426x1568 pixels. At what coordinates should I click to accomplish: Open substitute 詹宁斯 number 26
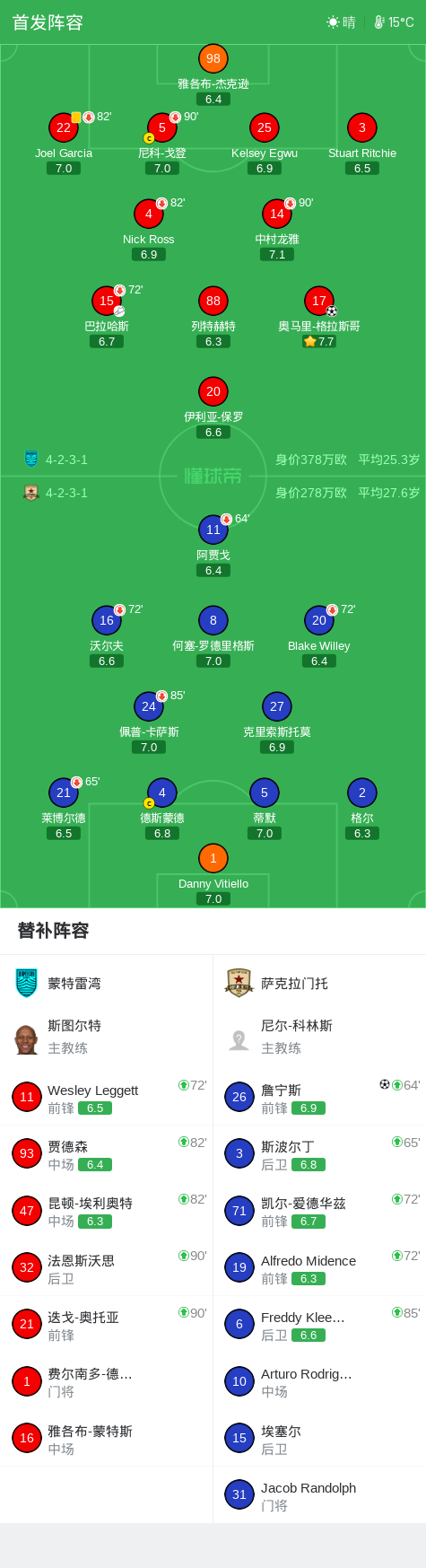tap(319, 1097)
